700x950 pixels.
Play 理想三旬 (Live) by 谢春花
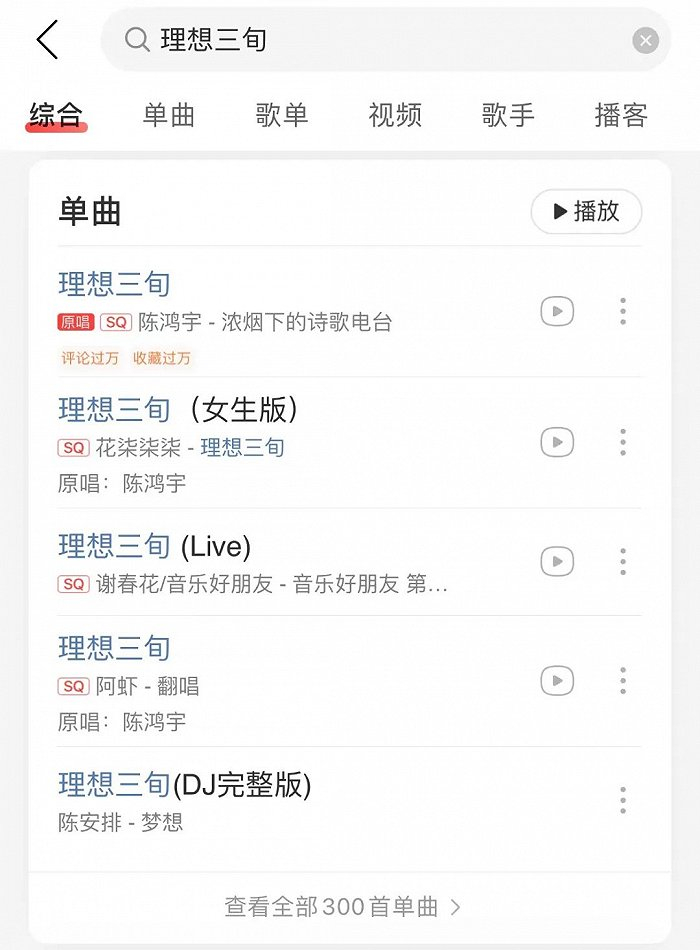coord(155,546)
